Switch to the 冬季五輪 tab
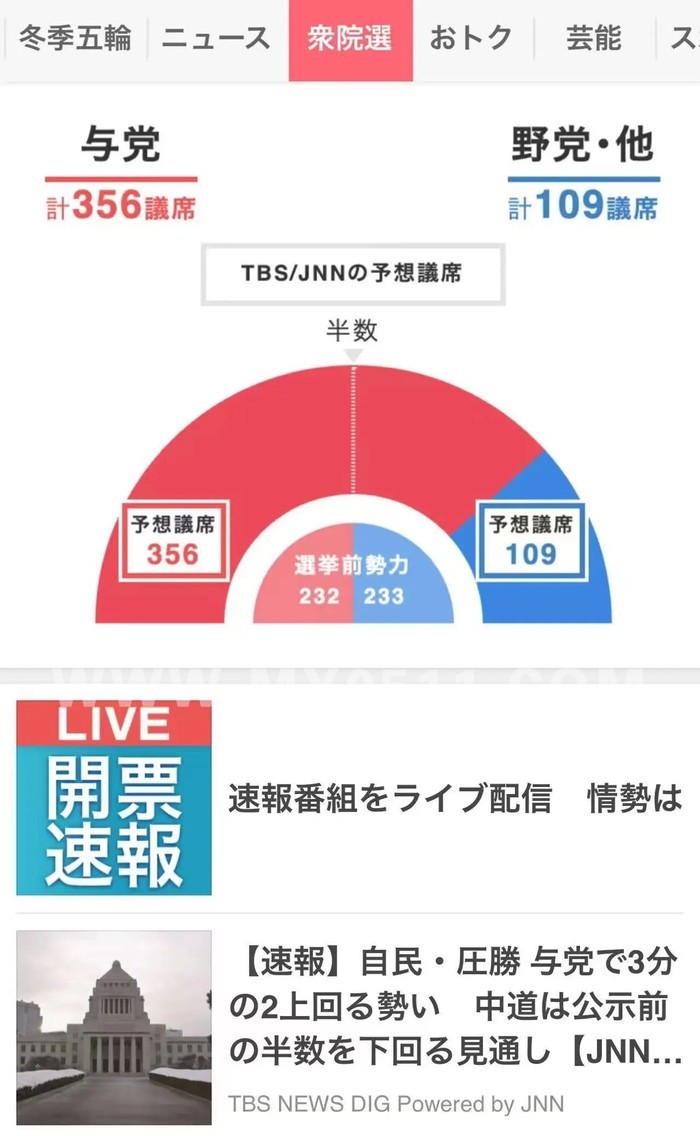This screenshot has width=700, height=1136. 74,40
